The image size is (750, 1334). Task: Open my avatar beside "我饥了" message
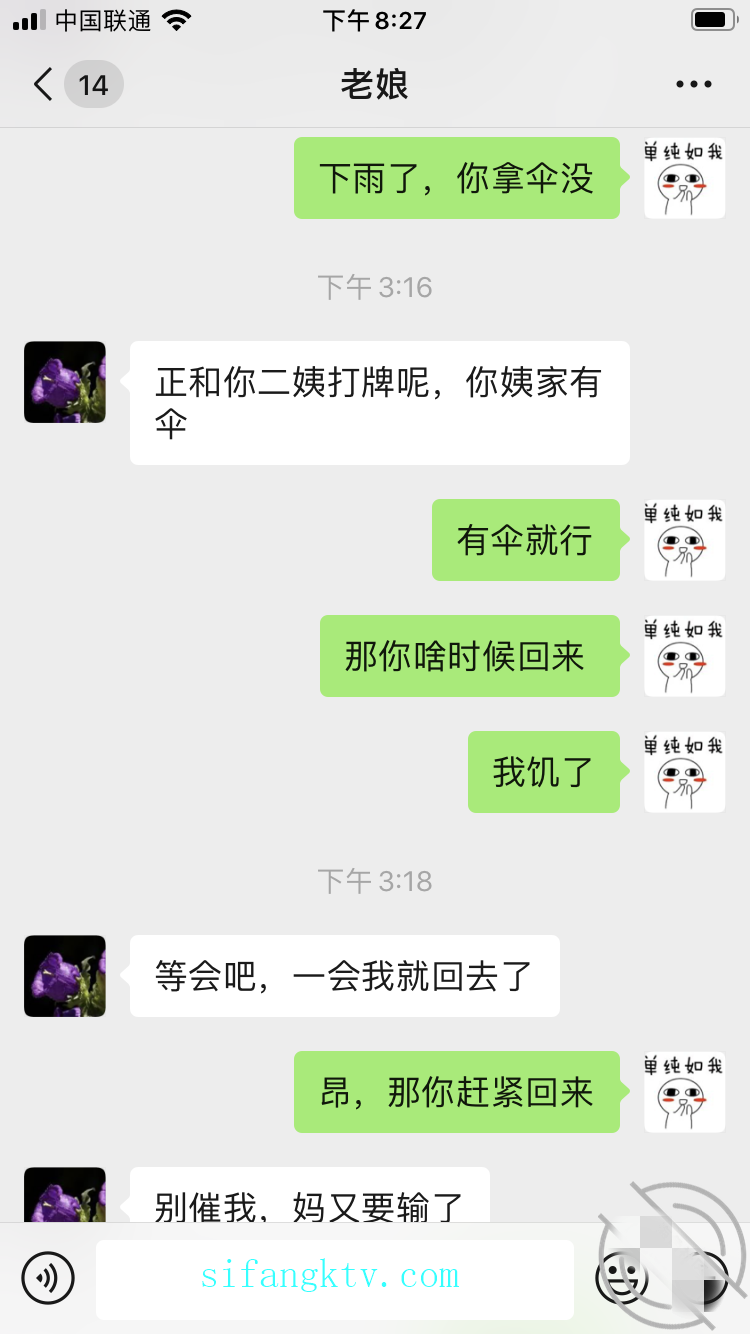[684, 772]
